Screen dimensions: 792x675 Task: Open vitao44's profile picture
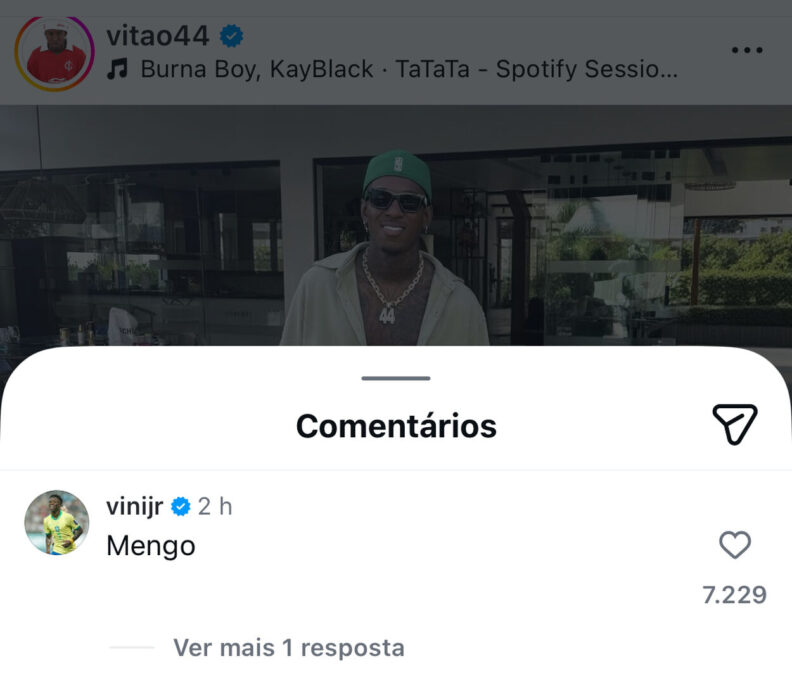click(x=55, y=52)
